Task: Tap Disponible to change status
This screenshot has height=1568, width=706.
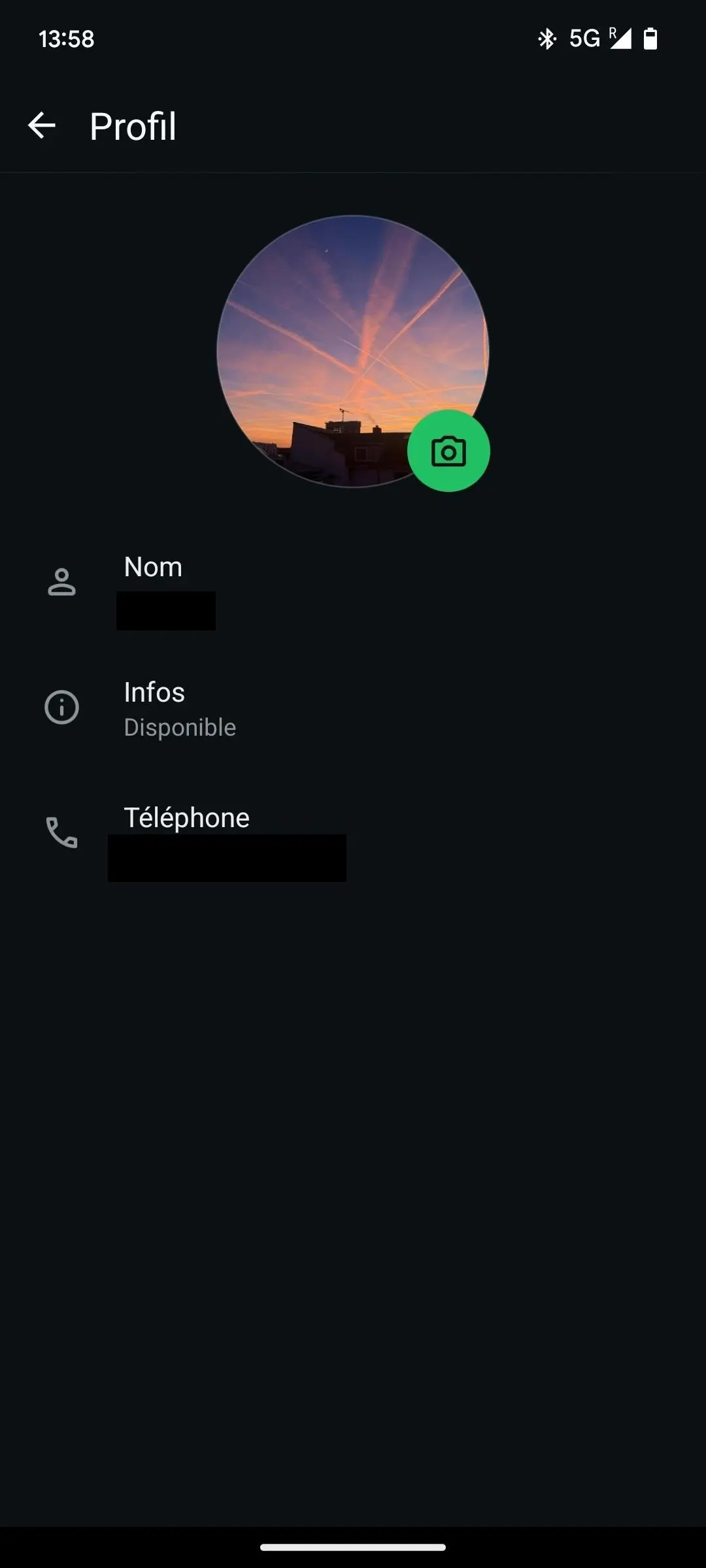Action: coord(180,727)
